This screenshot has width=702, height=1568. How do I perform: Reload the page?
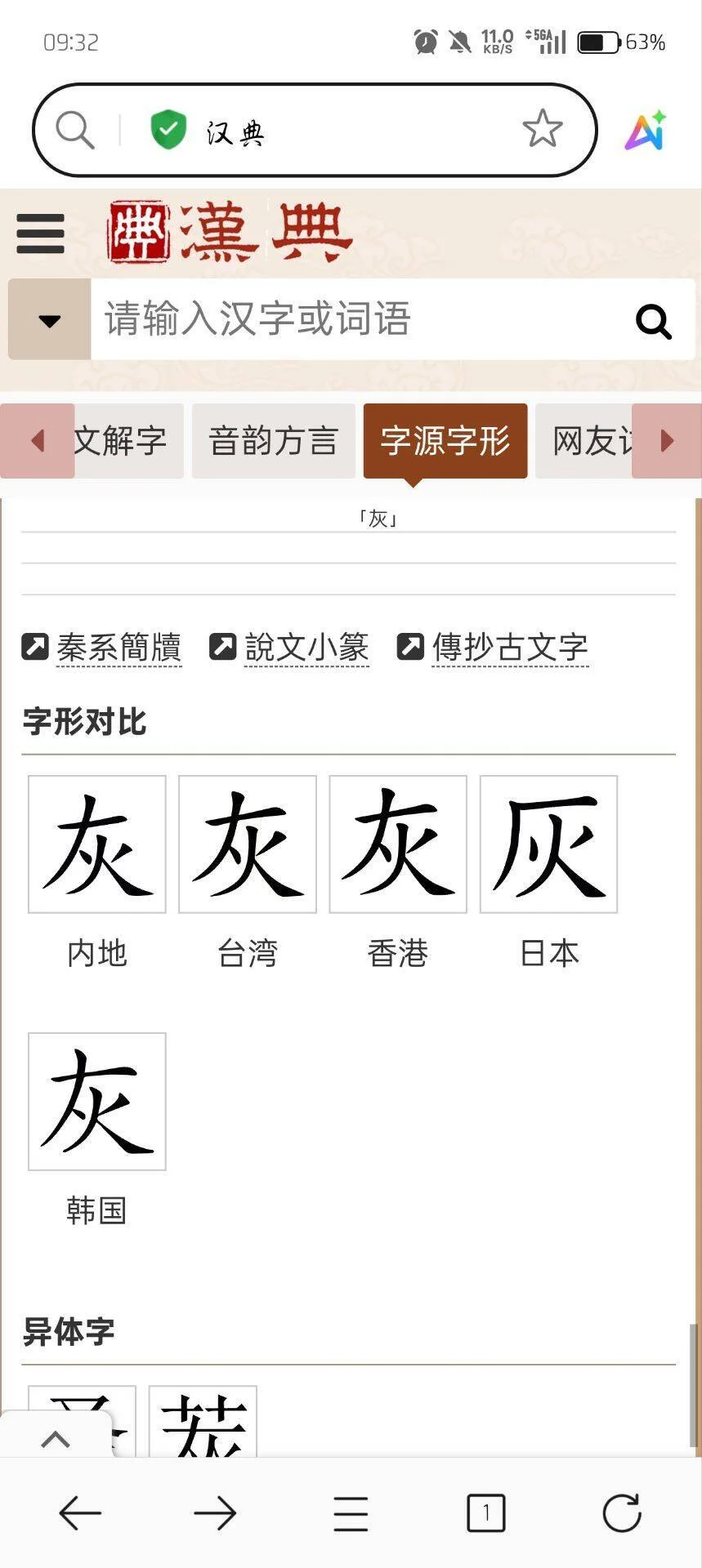(x=621, y=1513)
